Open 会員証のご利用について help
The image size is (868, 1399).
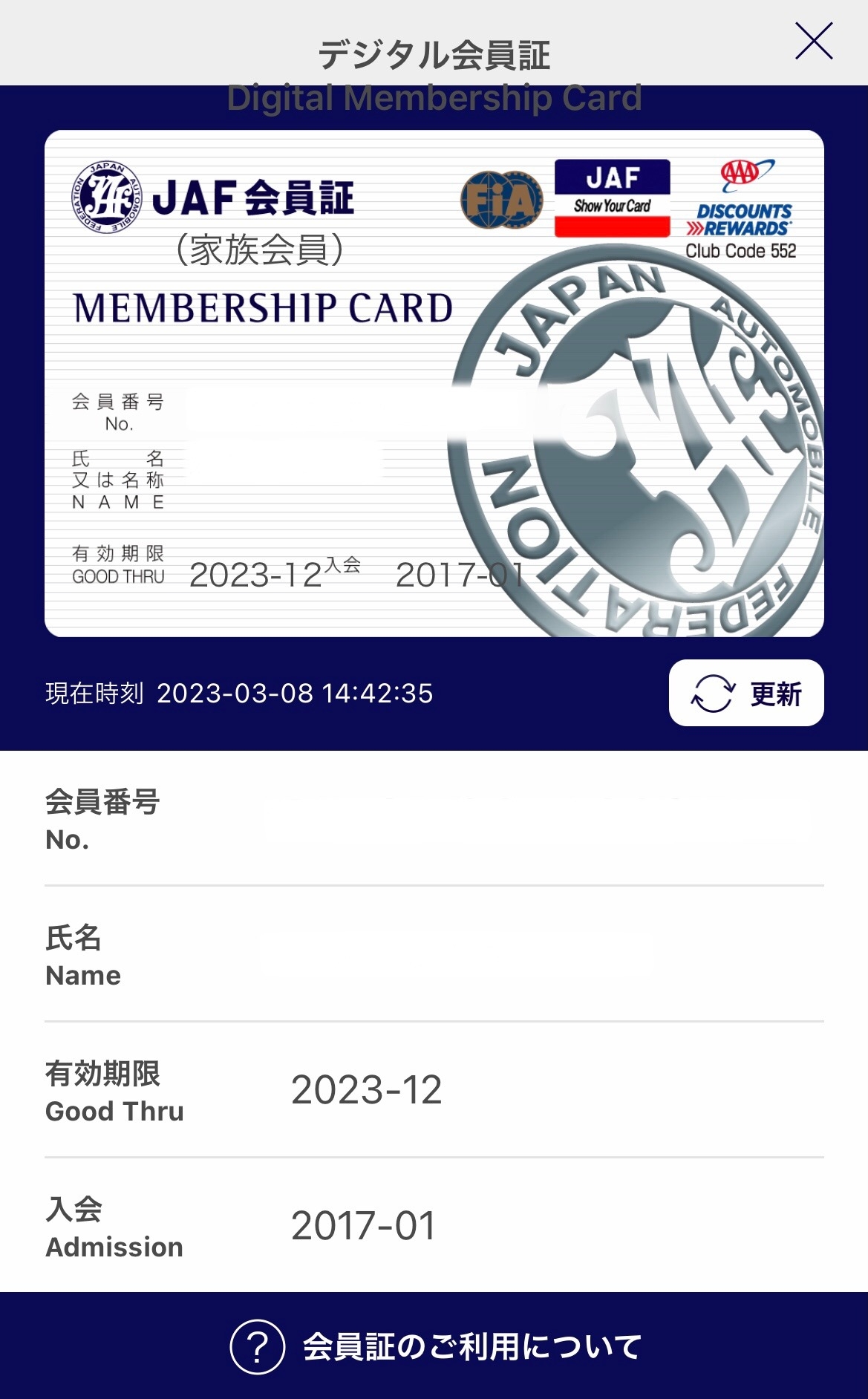click(x=435, y=1346)
